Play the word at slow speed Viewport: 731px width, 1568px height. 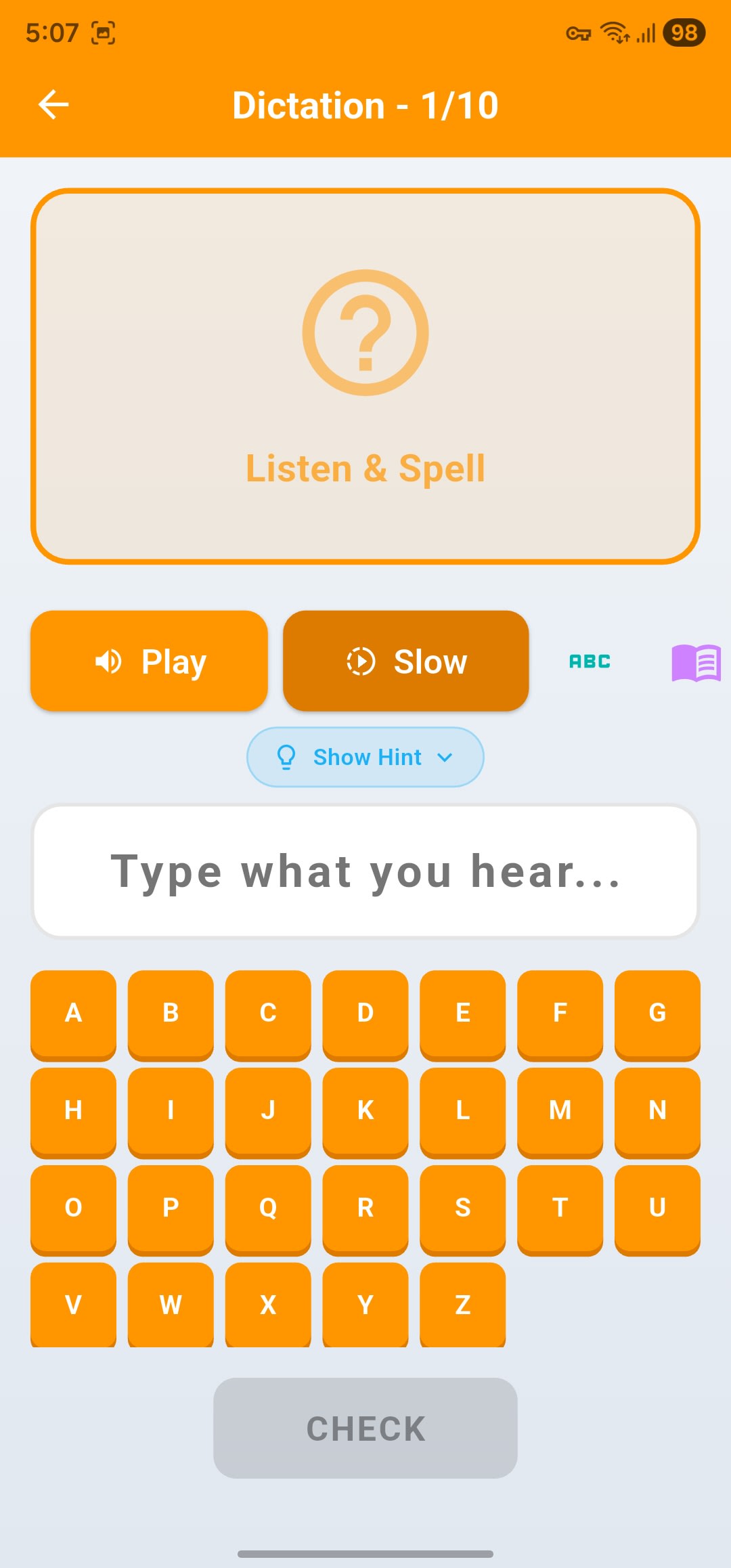click(405, 661)
